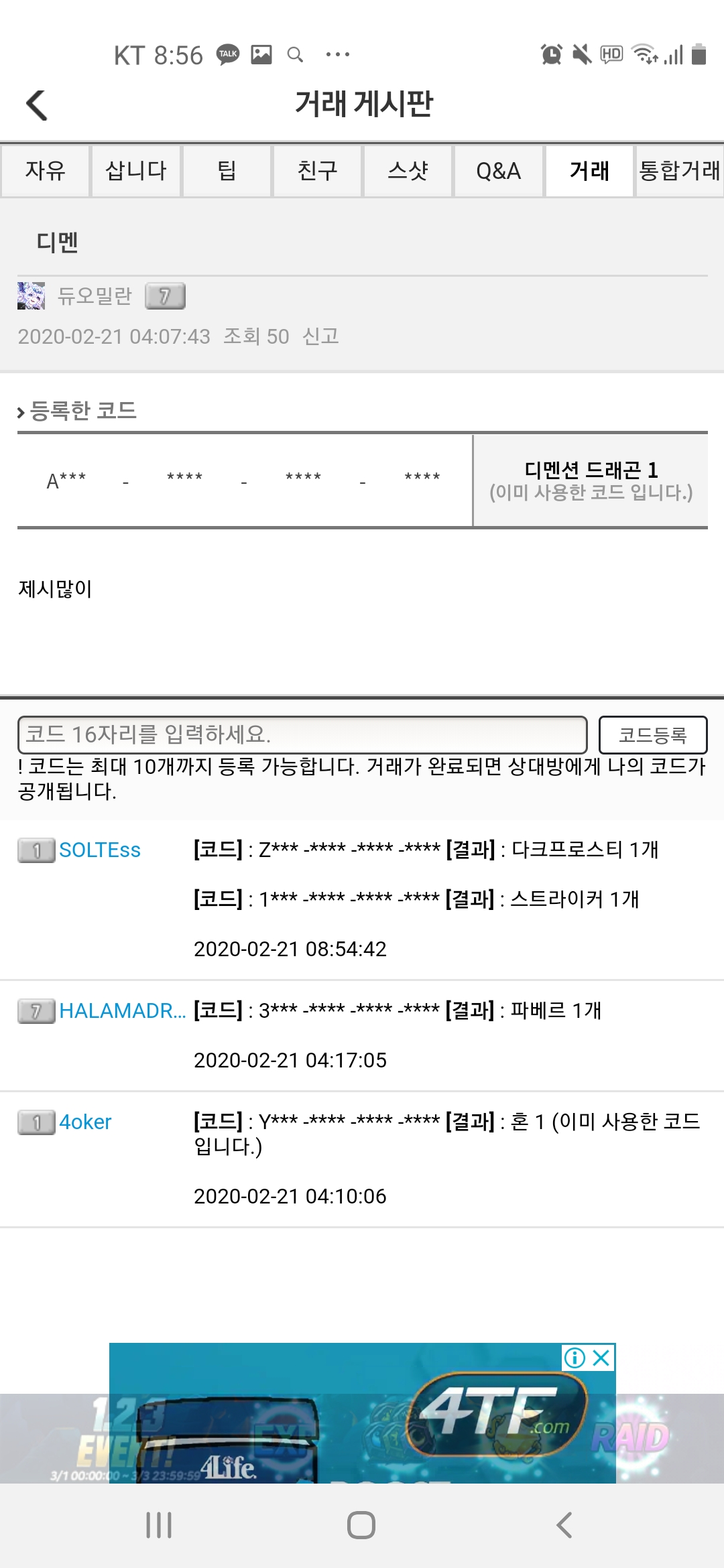Open recent apps from navigation bar
The height and width of the screenshot is (1568, 724).
159,1526
